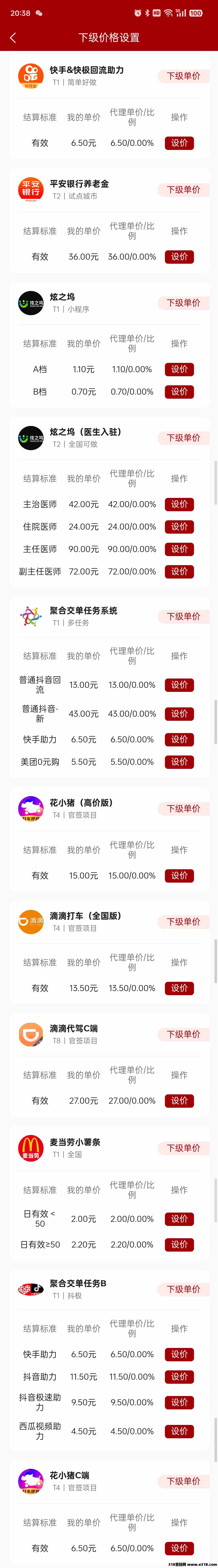218x1568 pixels.
Task: Tap 设价 for 炫之坞 B档
Action: pos(179,392)
